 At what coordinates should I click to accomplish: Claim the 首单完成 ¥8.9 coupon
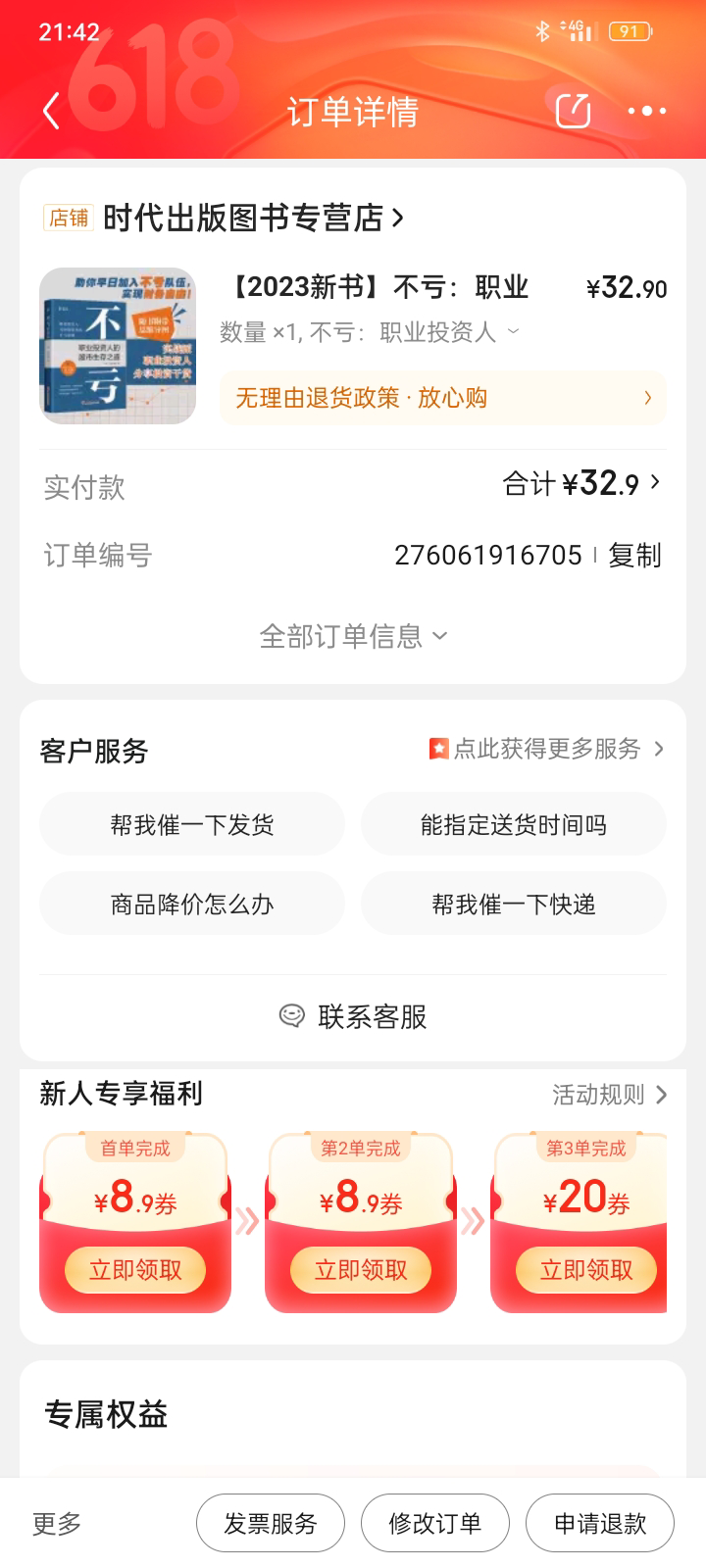[135, 1270]
